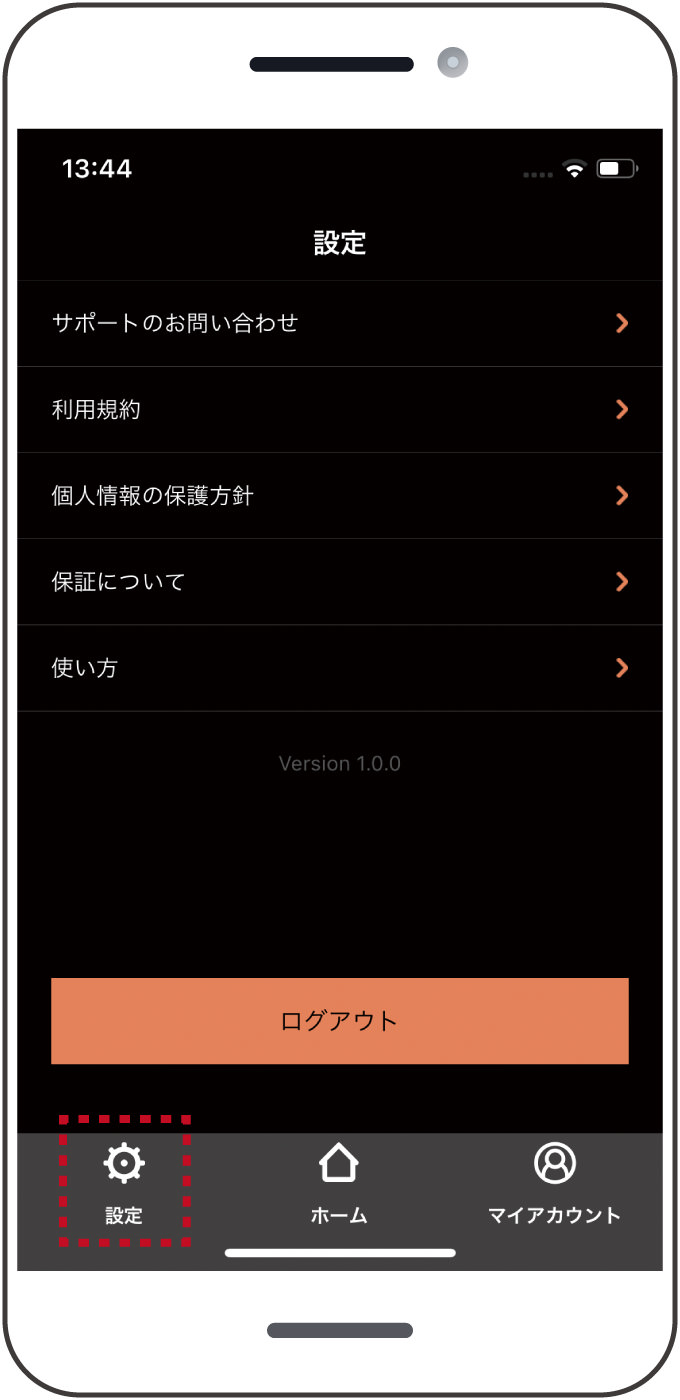Image resolution: width=680 pixels, height=1400 pixels.
Task: Open サポートのお問い合わせ row
Action: [340, 323]
